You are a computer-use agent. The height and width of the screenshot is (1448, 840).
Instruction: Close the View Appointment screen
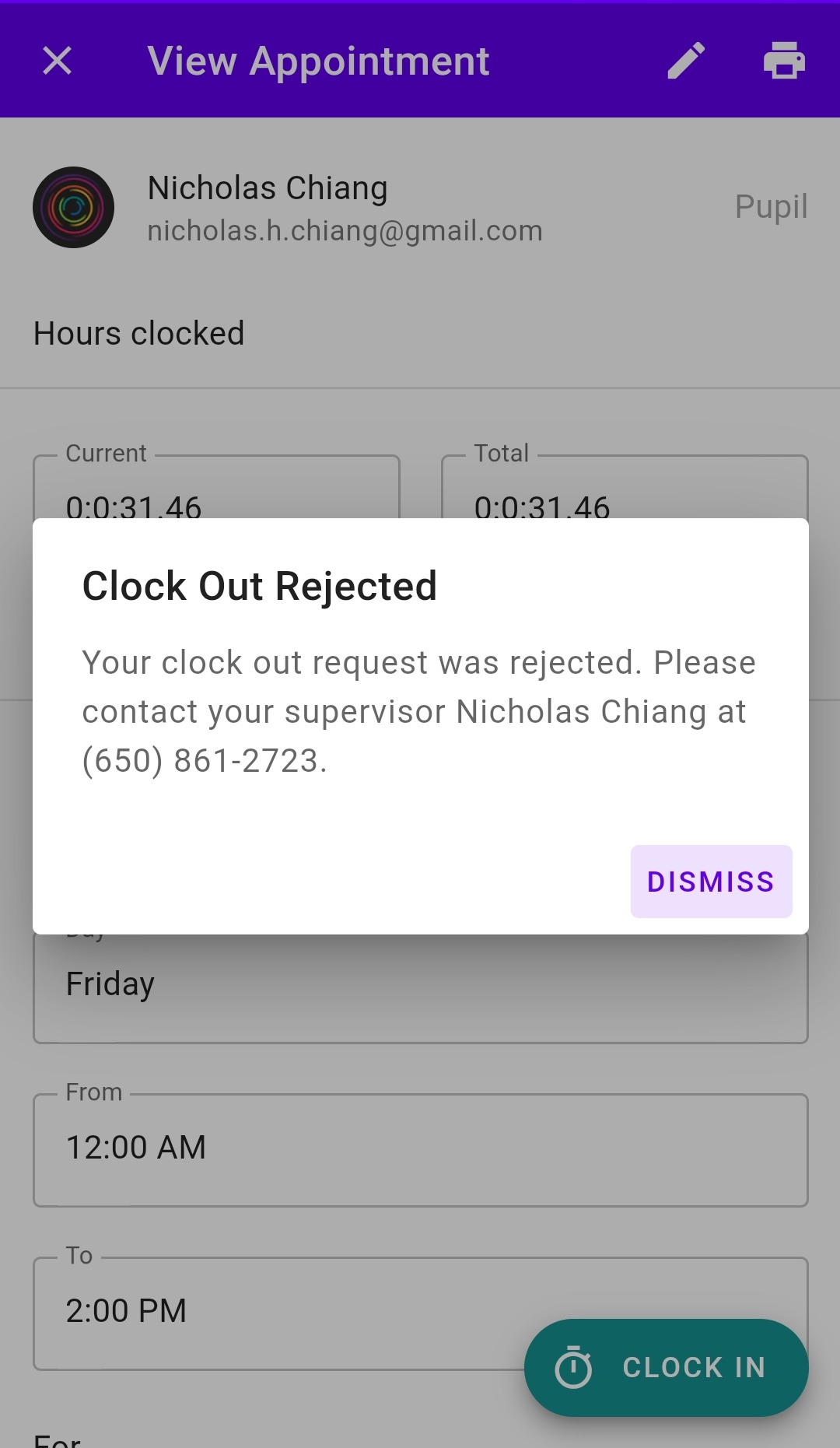(58, 61)
